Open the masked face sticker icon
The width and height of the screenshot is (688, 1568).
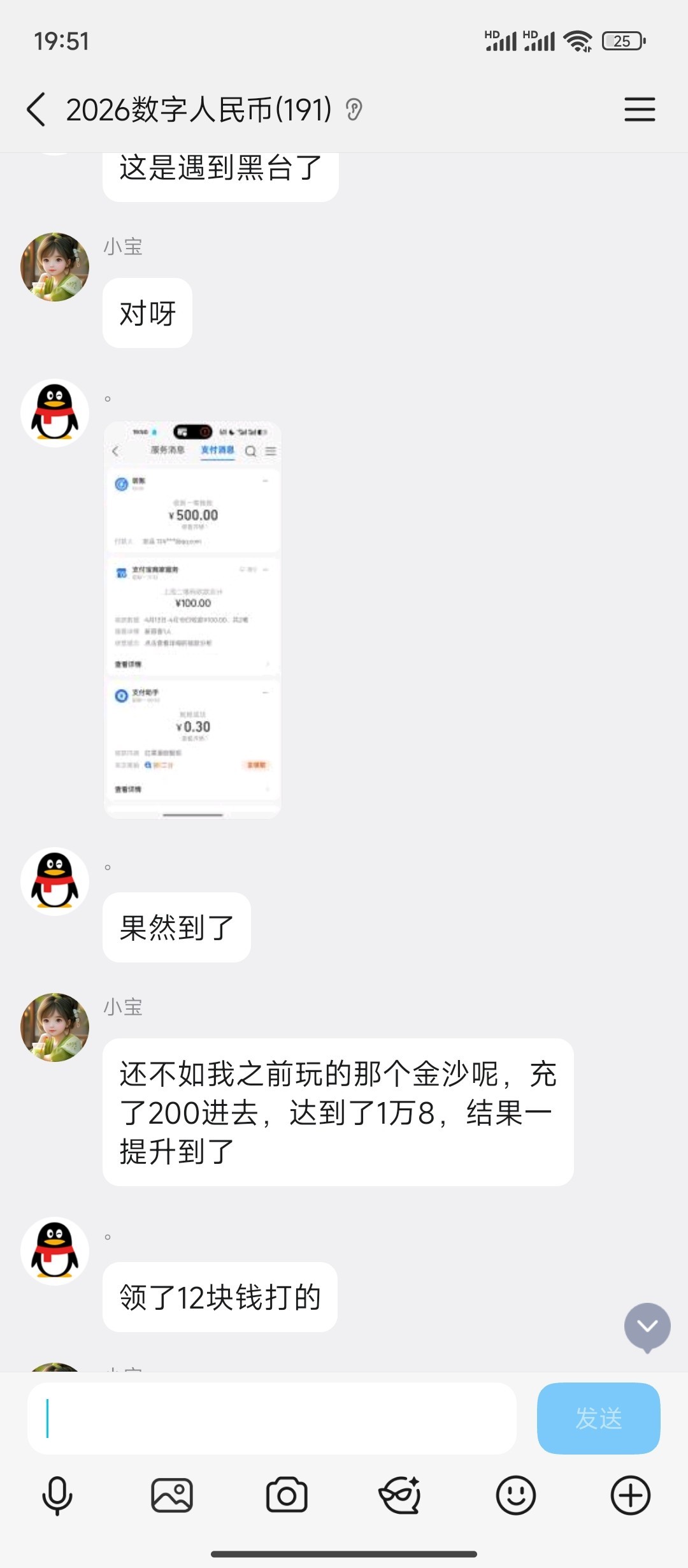click(400, 1495)
